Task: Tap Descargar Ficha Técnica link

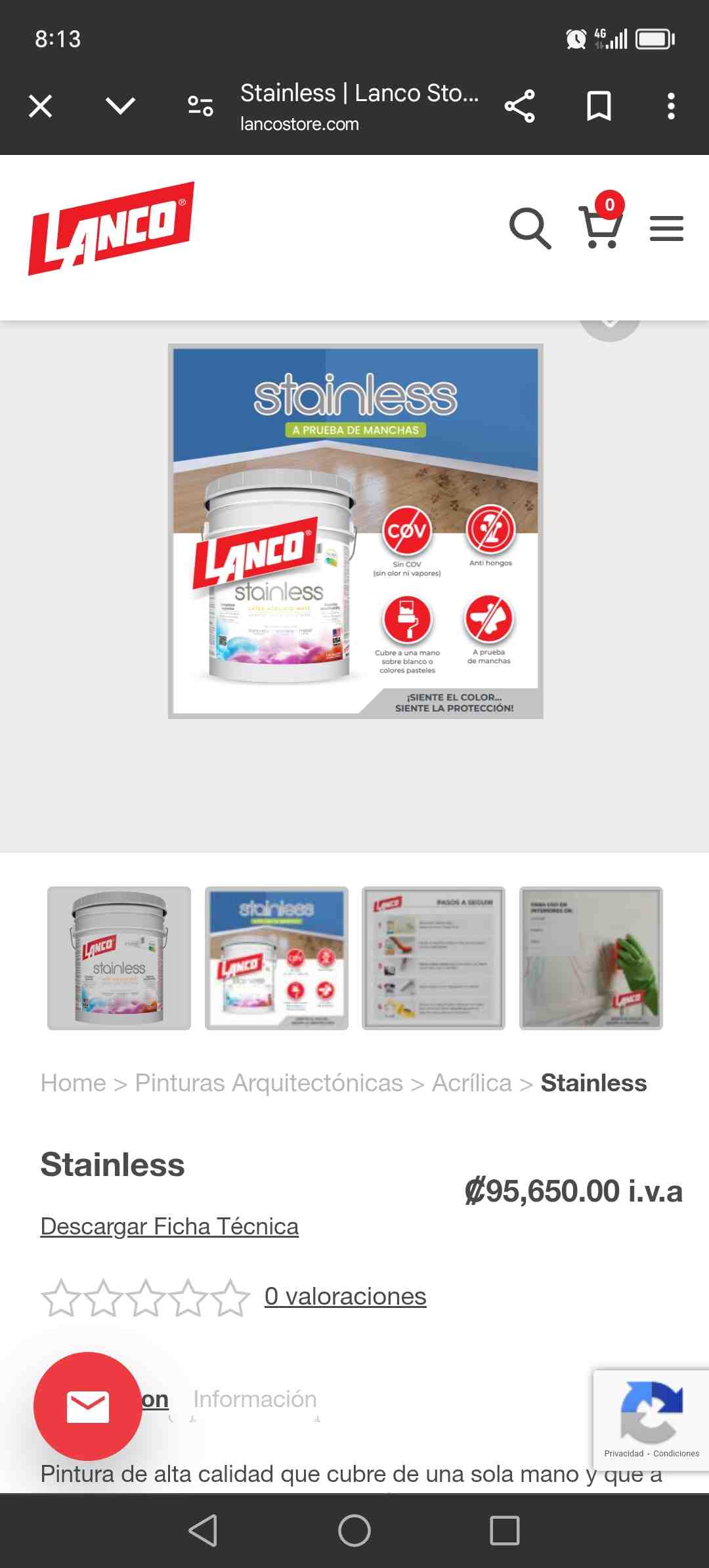Action: coord(169,1226)
